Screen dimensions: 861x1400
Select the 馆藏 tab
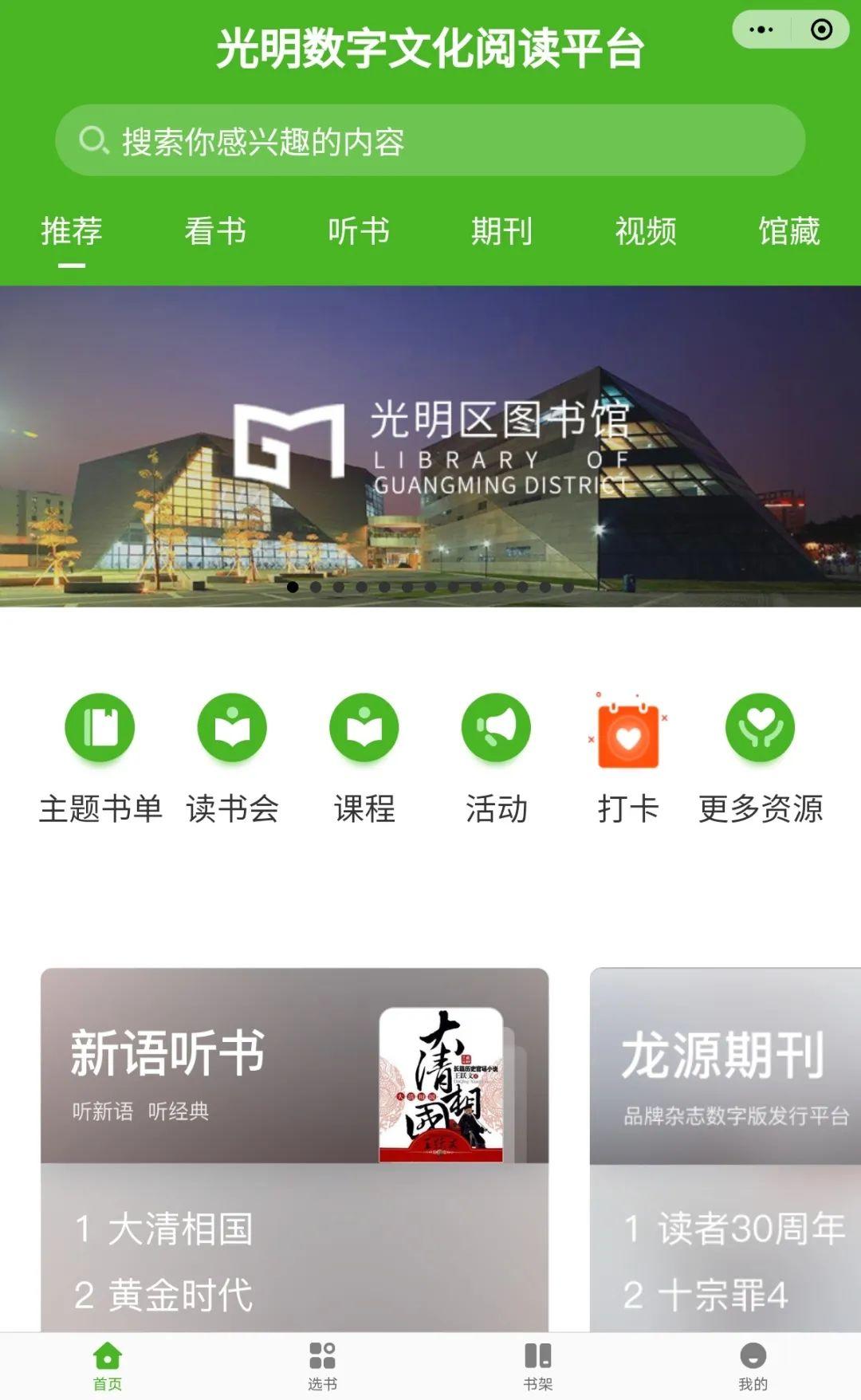click(788, 232)
